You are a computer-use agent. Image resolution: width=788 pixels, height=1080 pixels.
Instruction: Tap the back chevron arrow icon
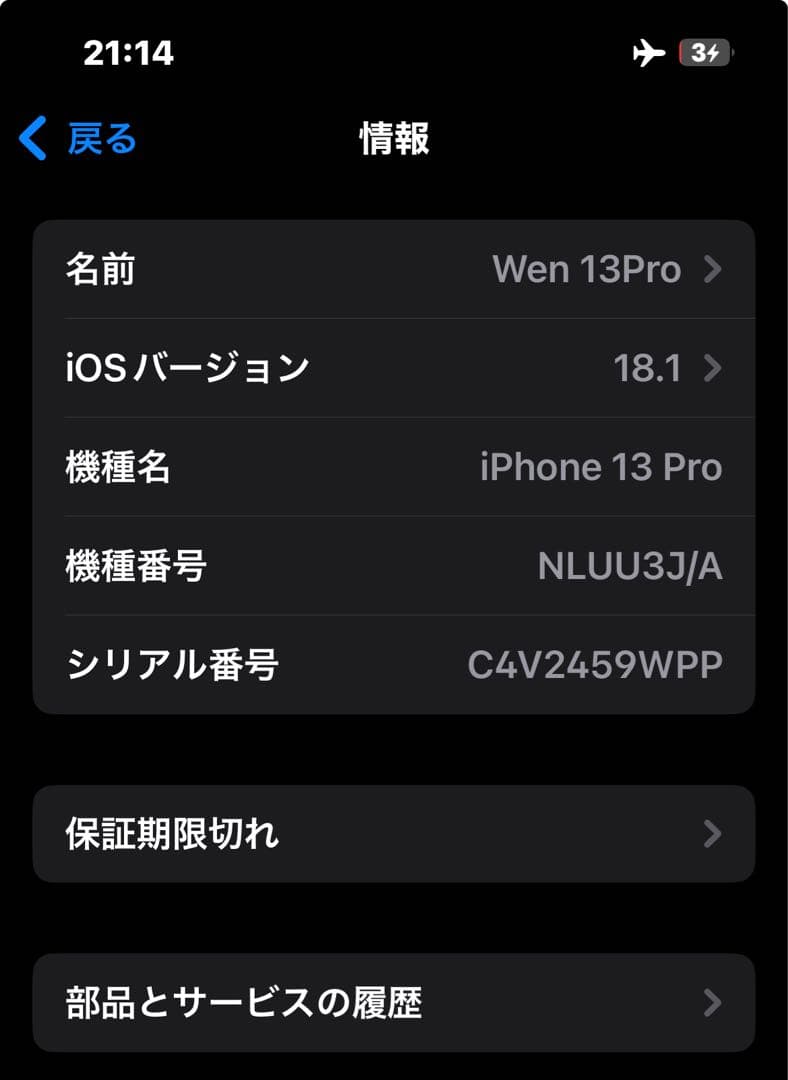[32, 140]
